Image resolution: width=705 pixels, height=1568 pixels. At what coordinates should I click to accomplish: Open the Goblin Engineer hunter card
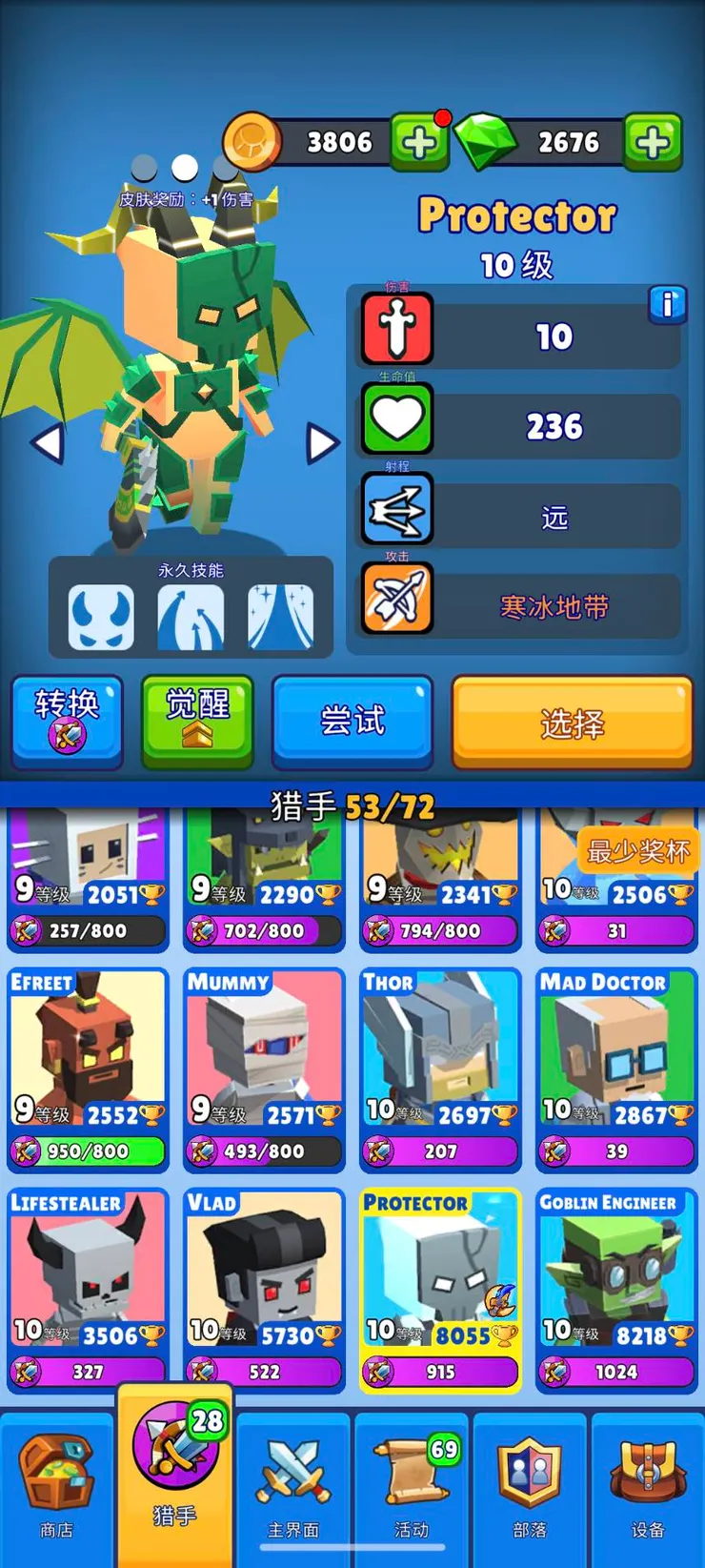click(x=616, y=1287)
